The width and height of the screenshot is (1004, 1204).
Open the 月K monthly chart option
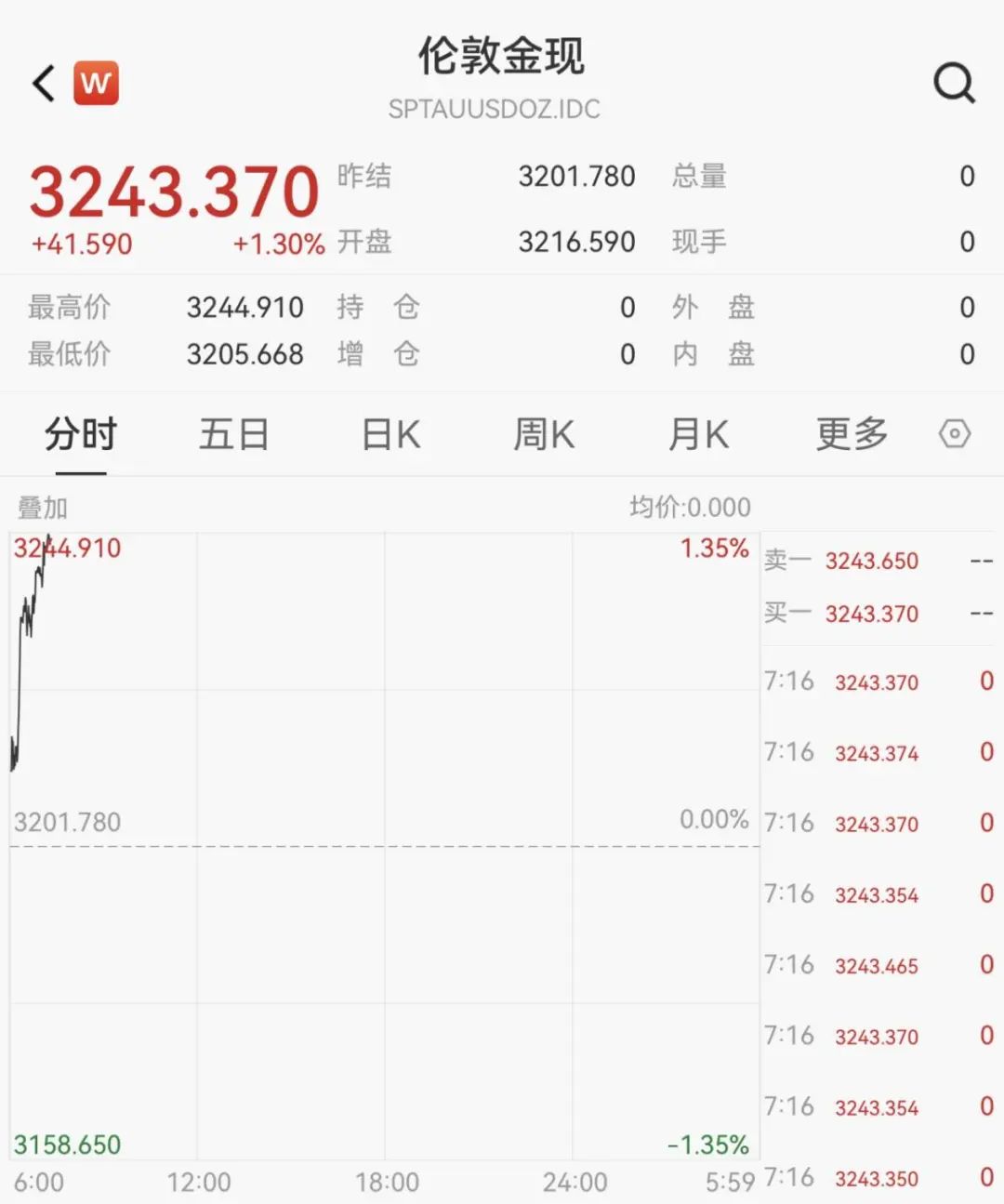point(697,433)
